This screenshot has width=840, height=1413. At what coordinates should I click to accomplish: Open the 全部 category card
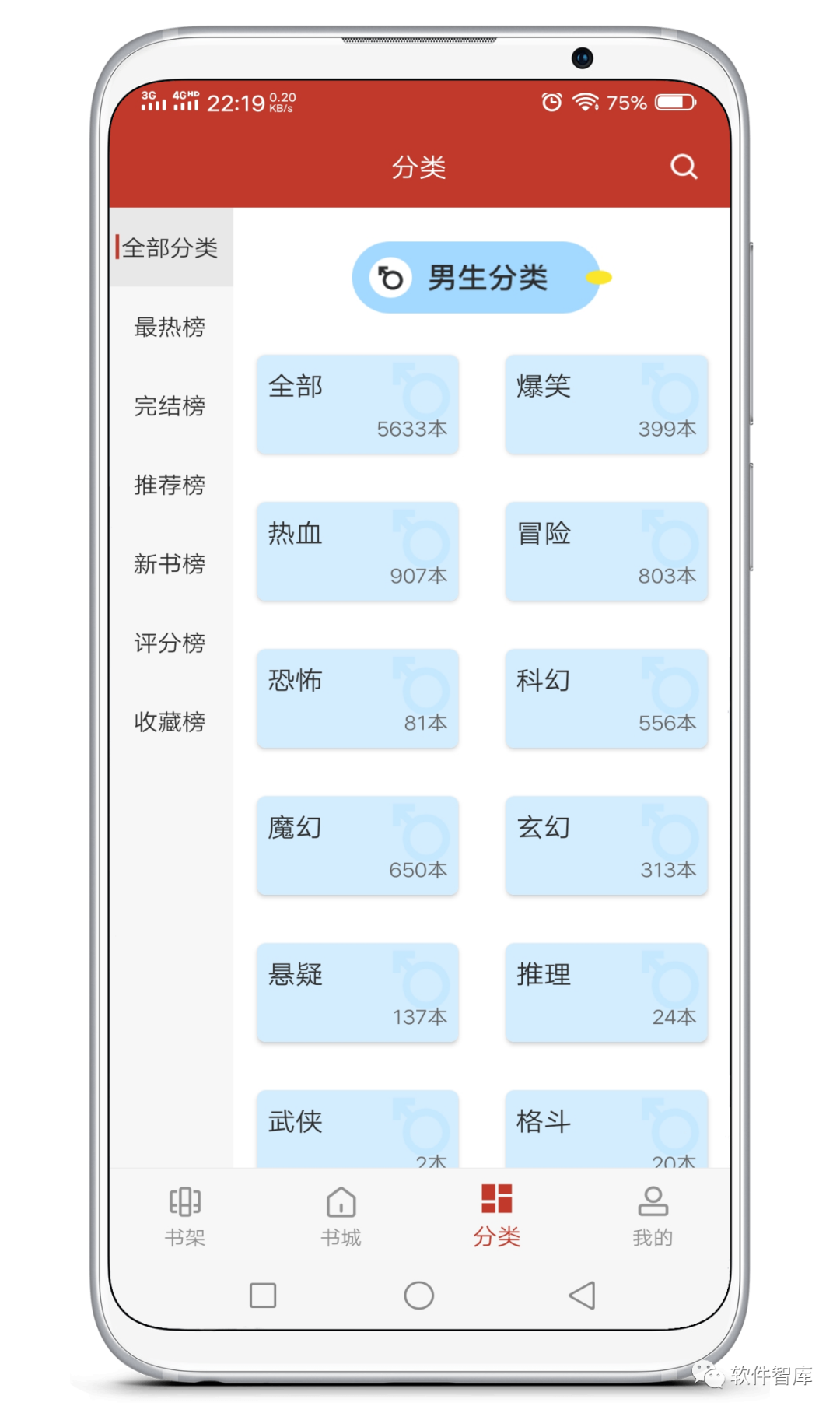pyautogui.click(x=357, y=405)
